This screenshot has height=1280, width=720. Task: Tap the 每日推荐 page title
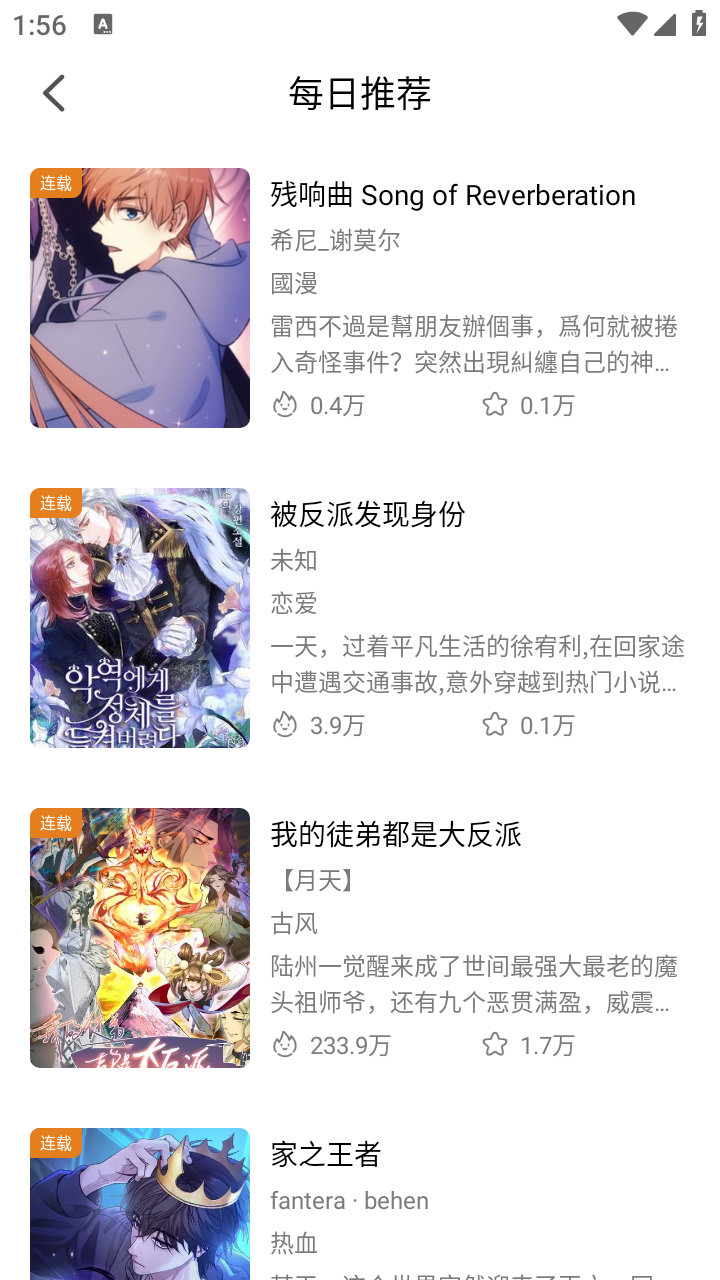coord(360,93)
